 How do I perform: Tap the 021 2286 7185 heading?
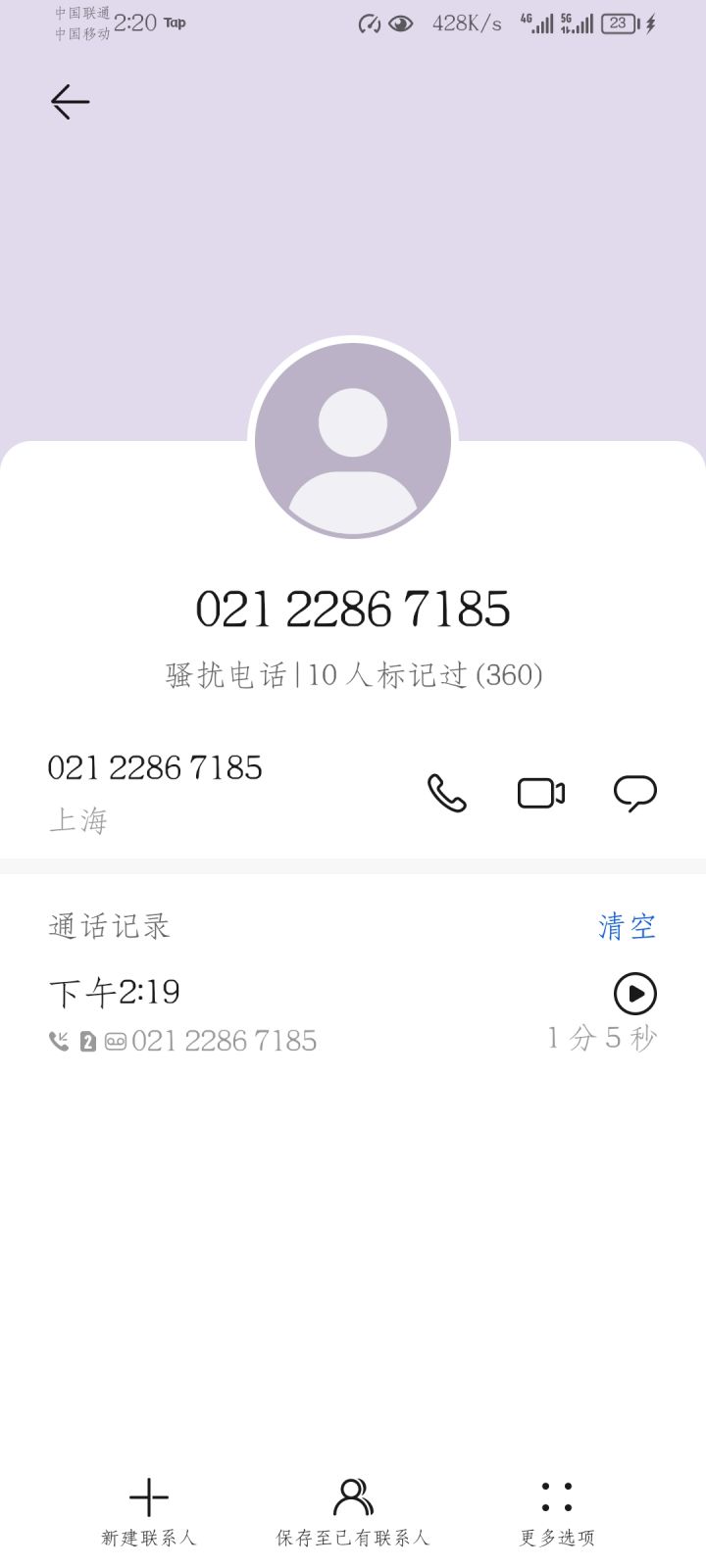tap(352, 608)
